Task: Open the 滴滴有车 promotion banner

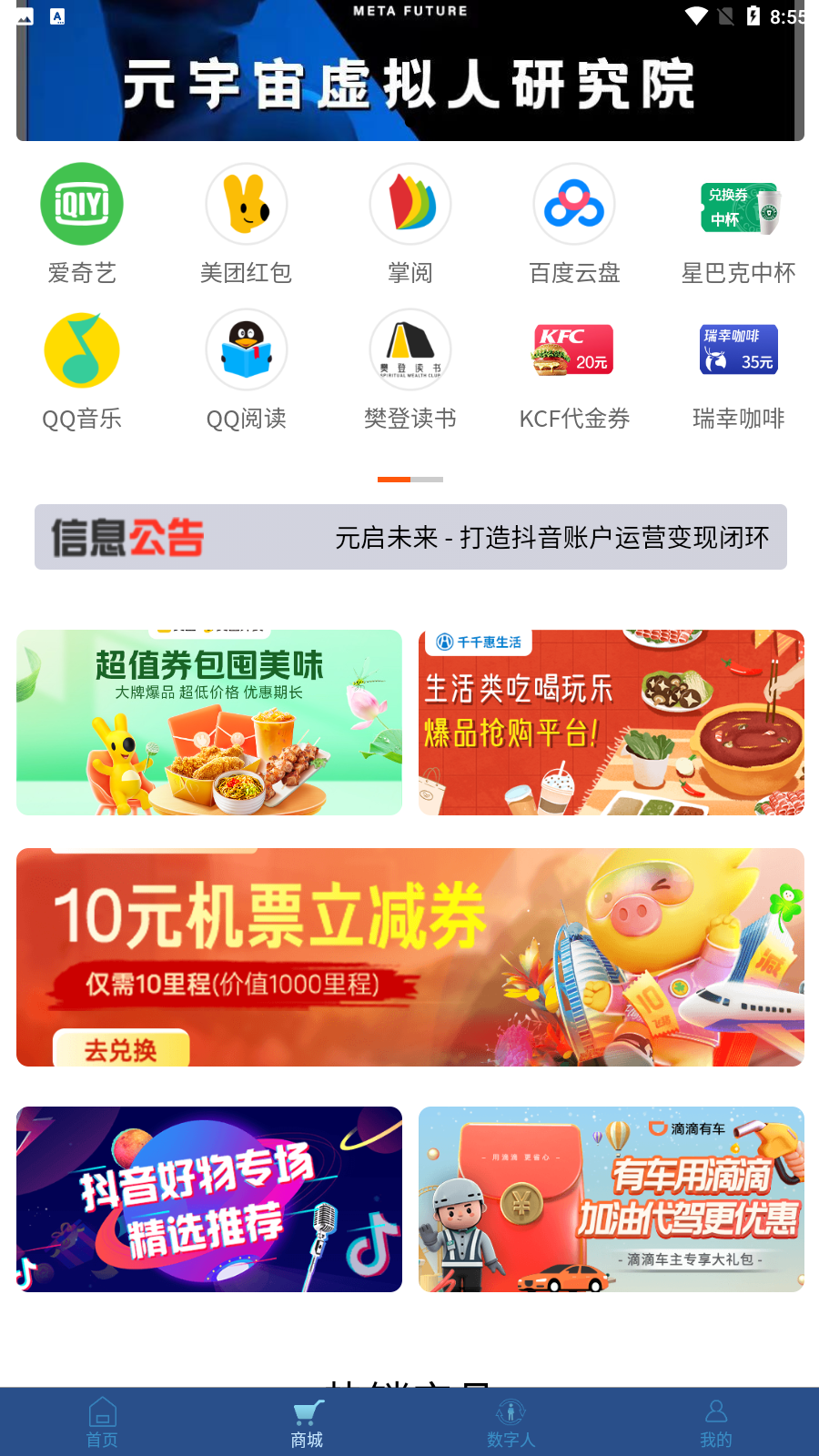Action: (611, 1199)
